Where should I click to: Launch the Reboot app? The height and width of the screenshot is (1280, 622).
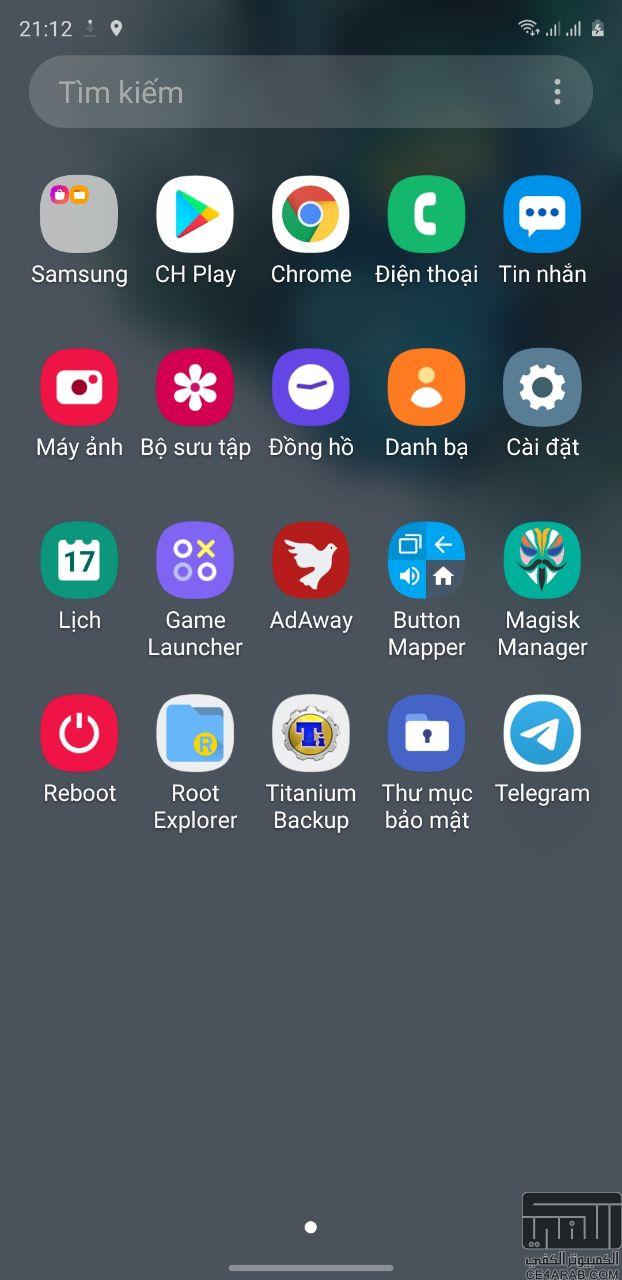(x=79, y=734)
